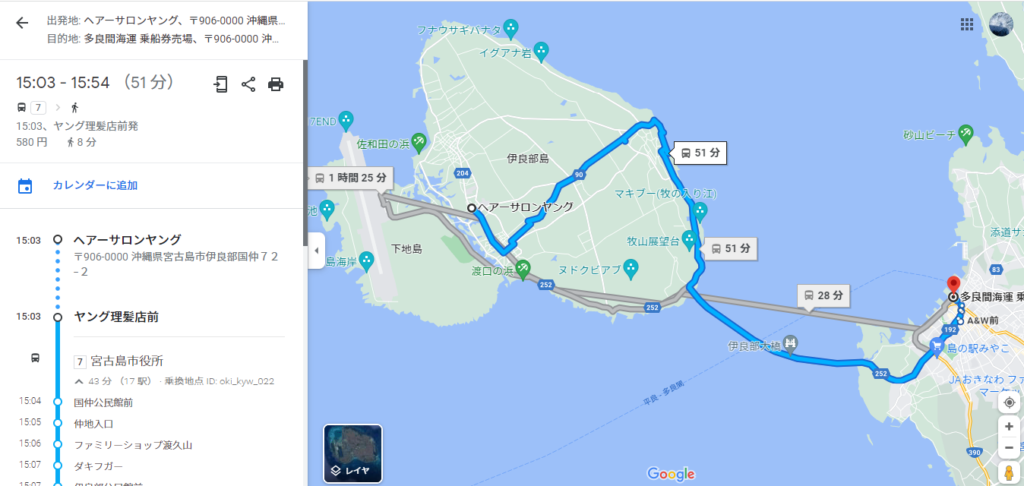Print the directions

pos(276,84)
